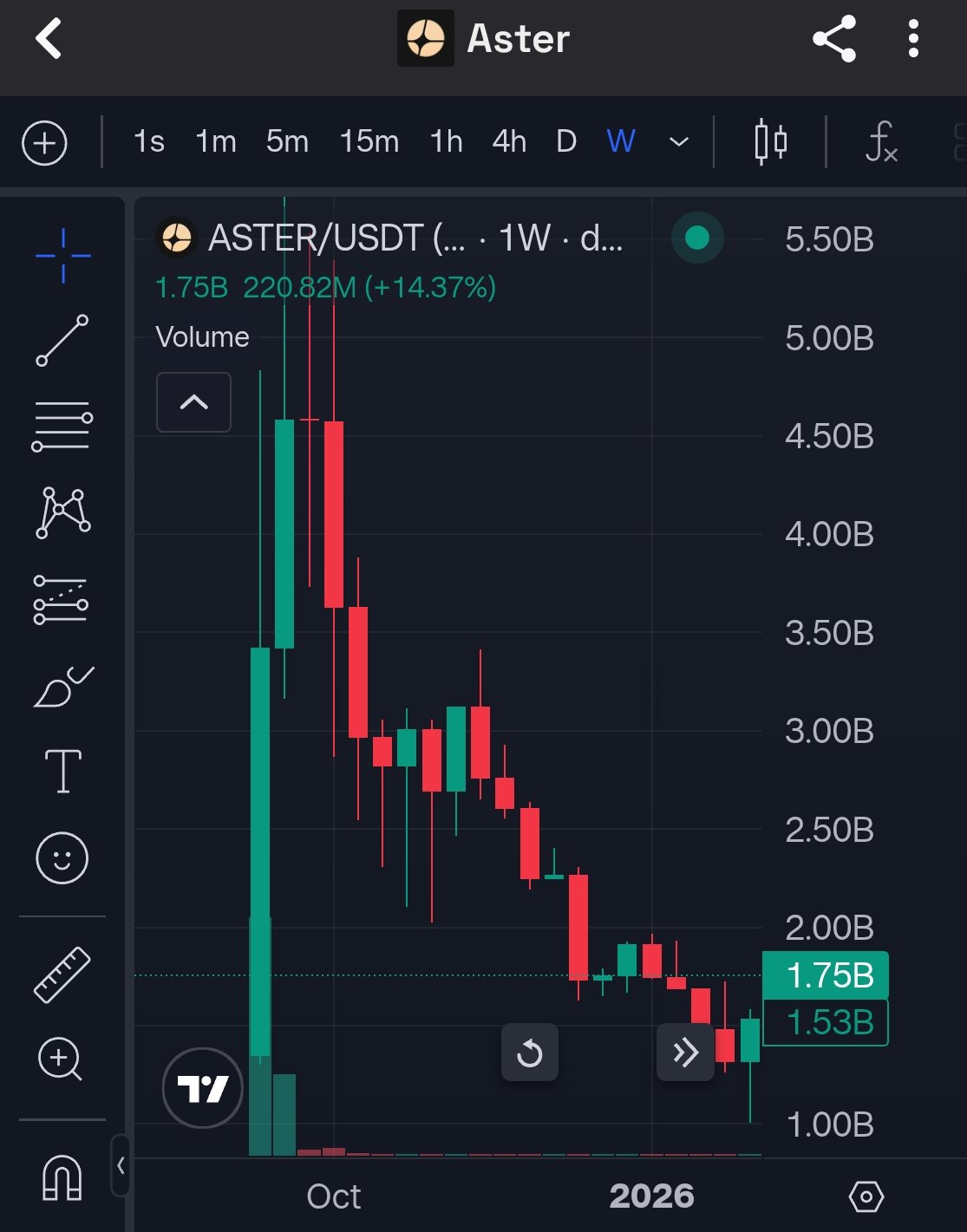Viewport: 967px width, 1232px height.
Task: Go back from the Aster chart
Action: pos(49,39)
